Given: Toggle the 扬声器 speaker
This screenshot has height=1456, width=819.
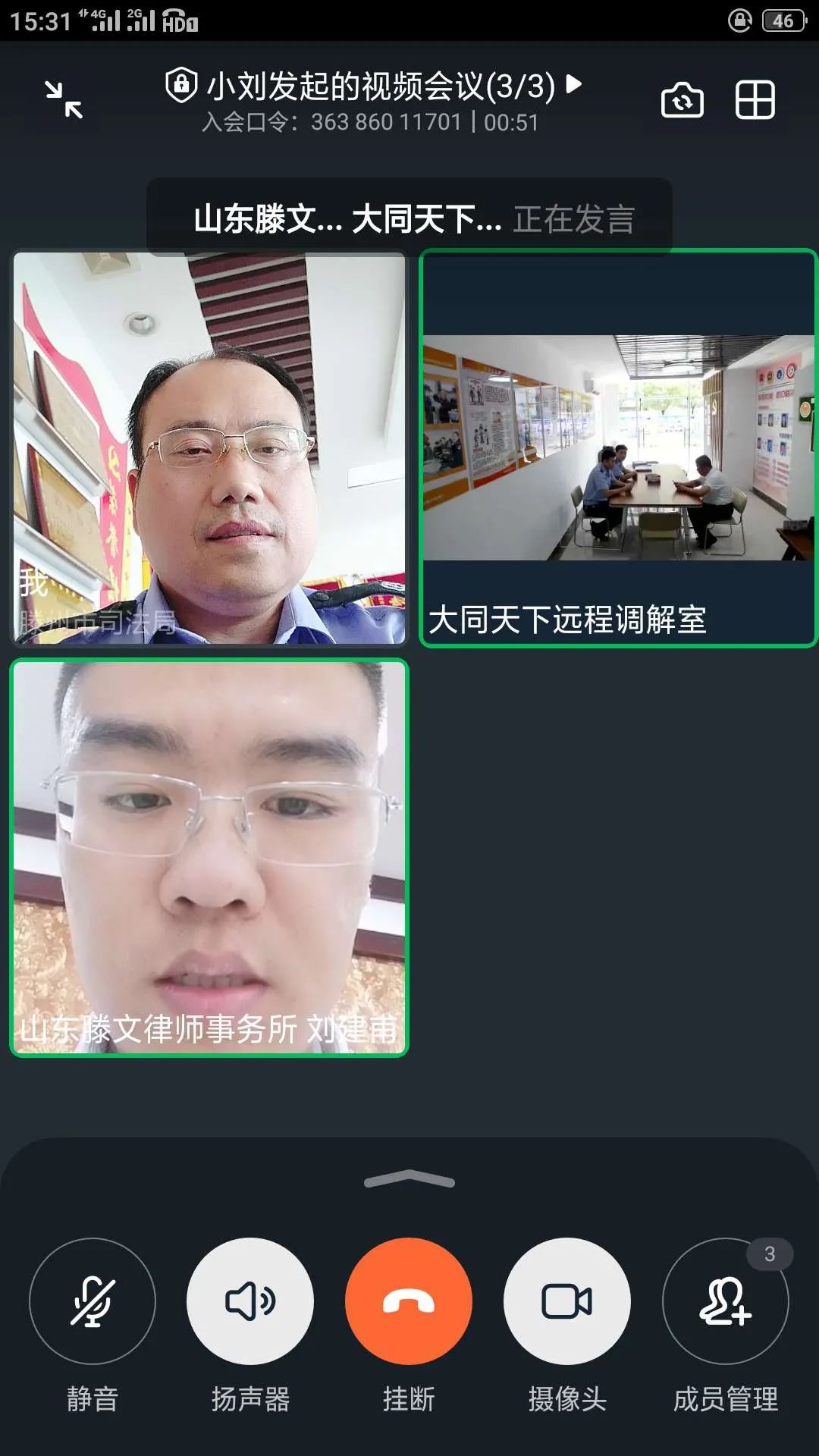Looking at the screenshot, I should (x=250, y=1301).
